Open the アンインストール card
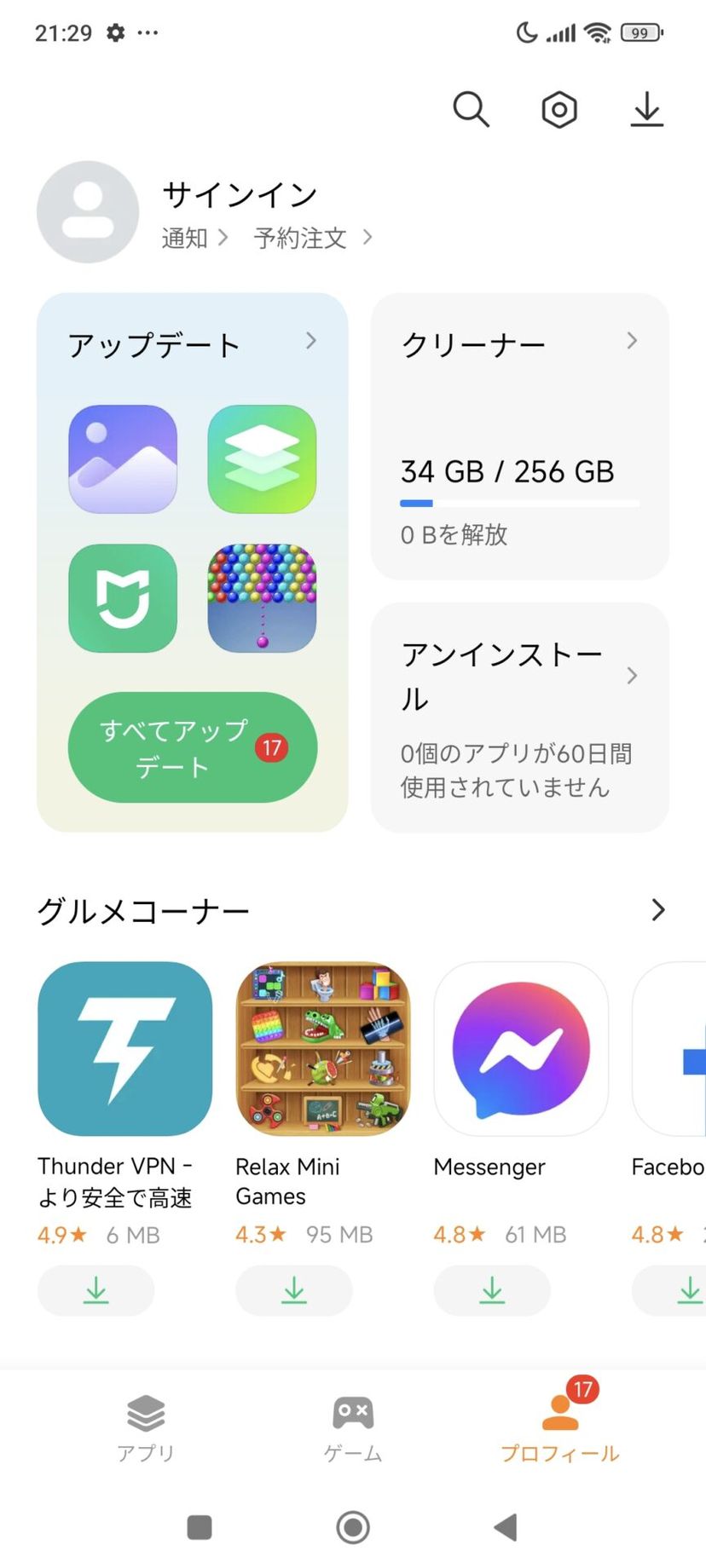This screenshot has width=706, height=1568. coord(519,718)
